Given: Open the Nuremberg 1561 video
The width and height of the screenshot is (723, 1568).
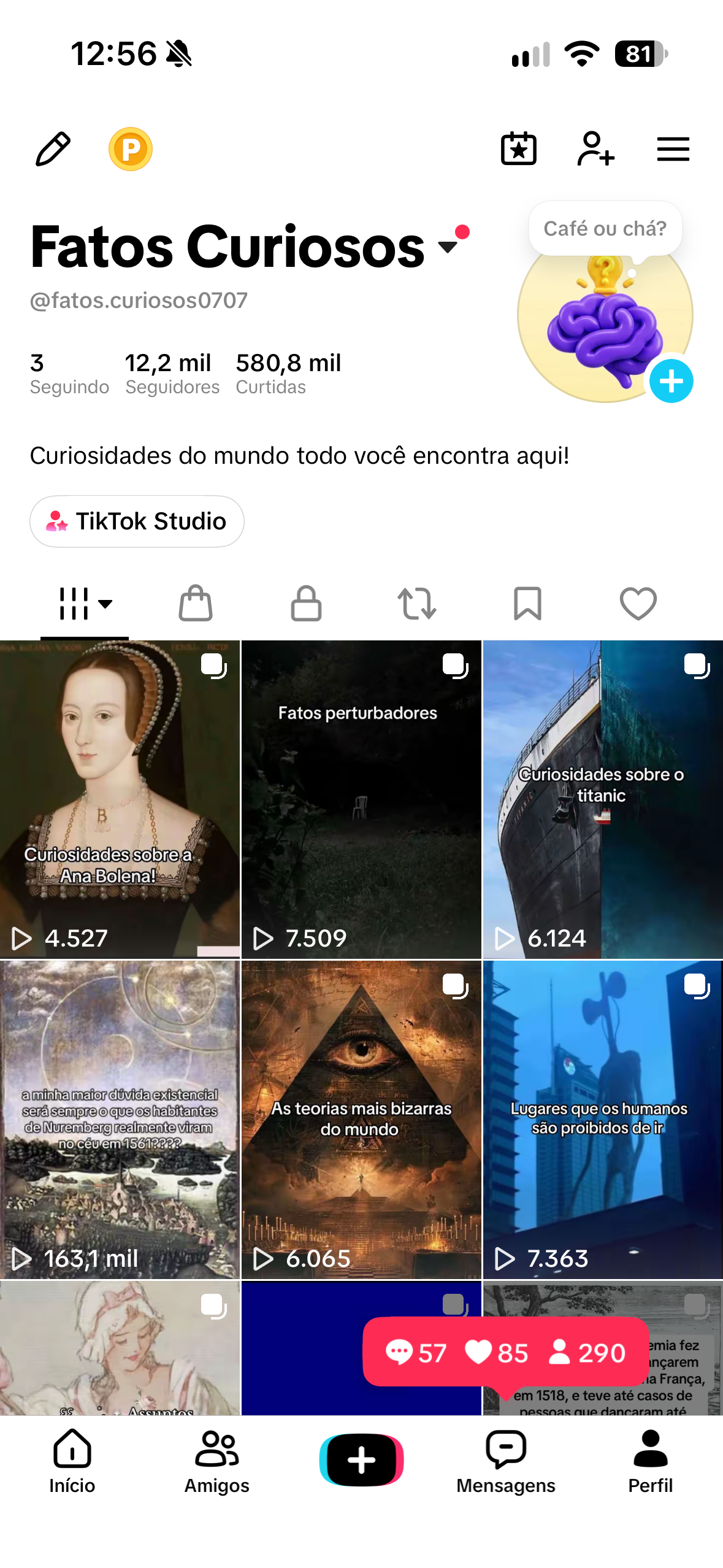Looking at the screenshot, I should click(x=120, y=1120).
